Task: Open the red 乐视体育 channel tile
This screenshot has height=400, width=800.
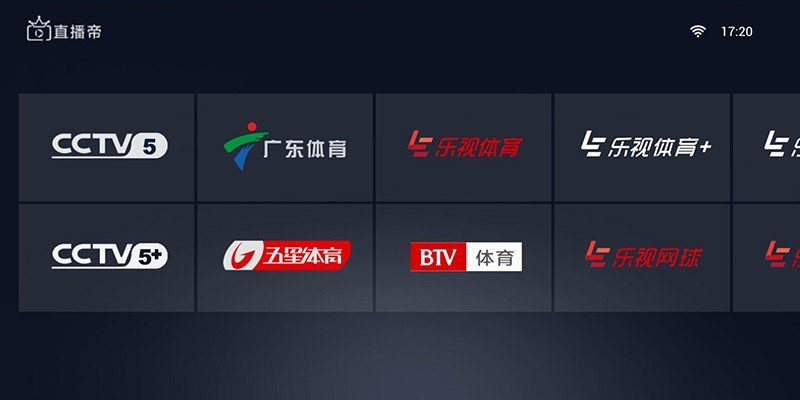Action: [x=463, y=147]
